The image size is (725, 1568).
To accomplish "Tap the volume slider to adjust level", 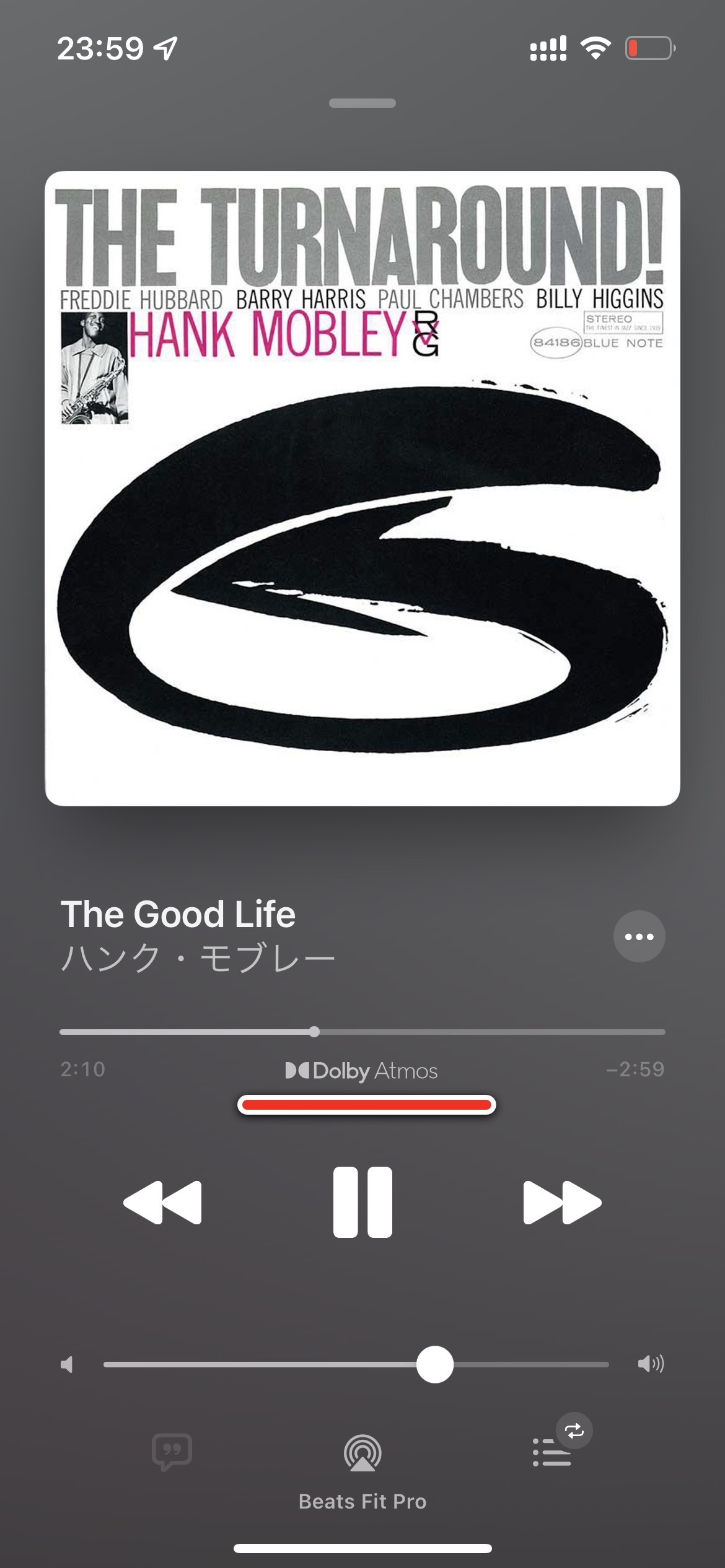I will (356, 1364).
